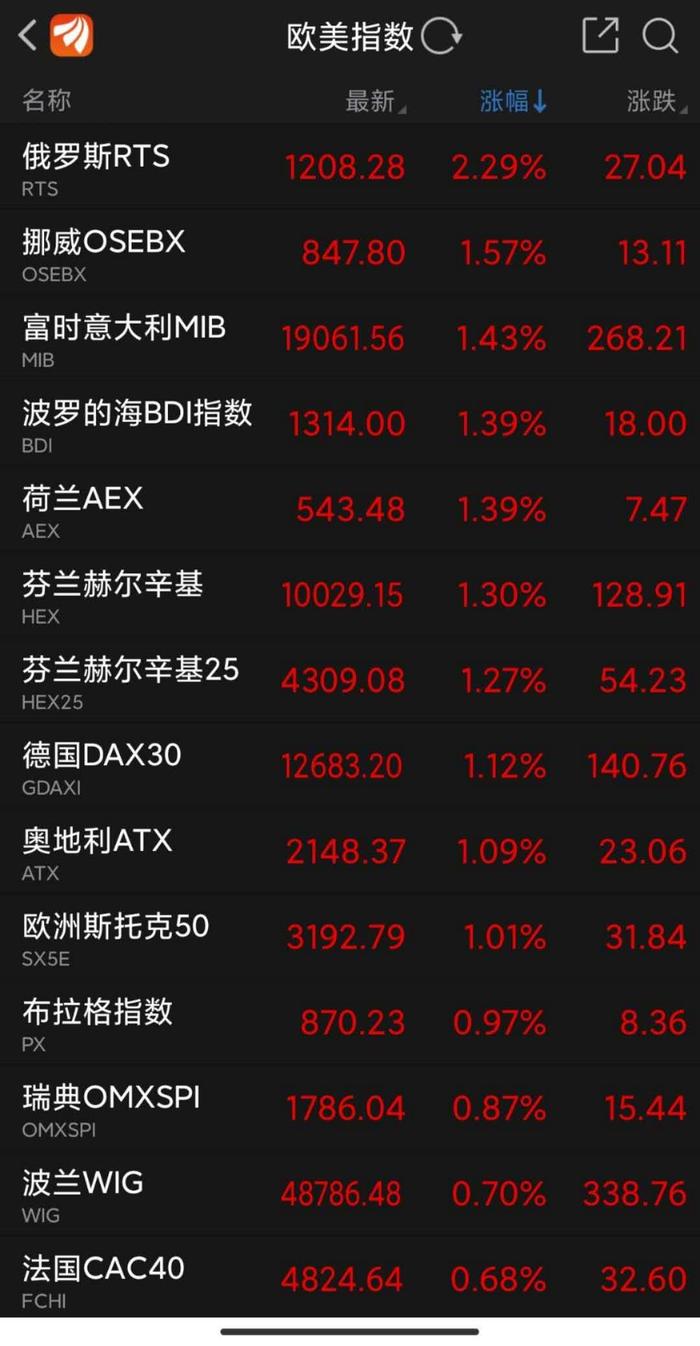Open 挪威OSEBX index row

point(350,254)
